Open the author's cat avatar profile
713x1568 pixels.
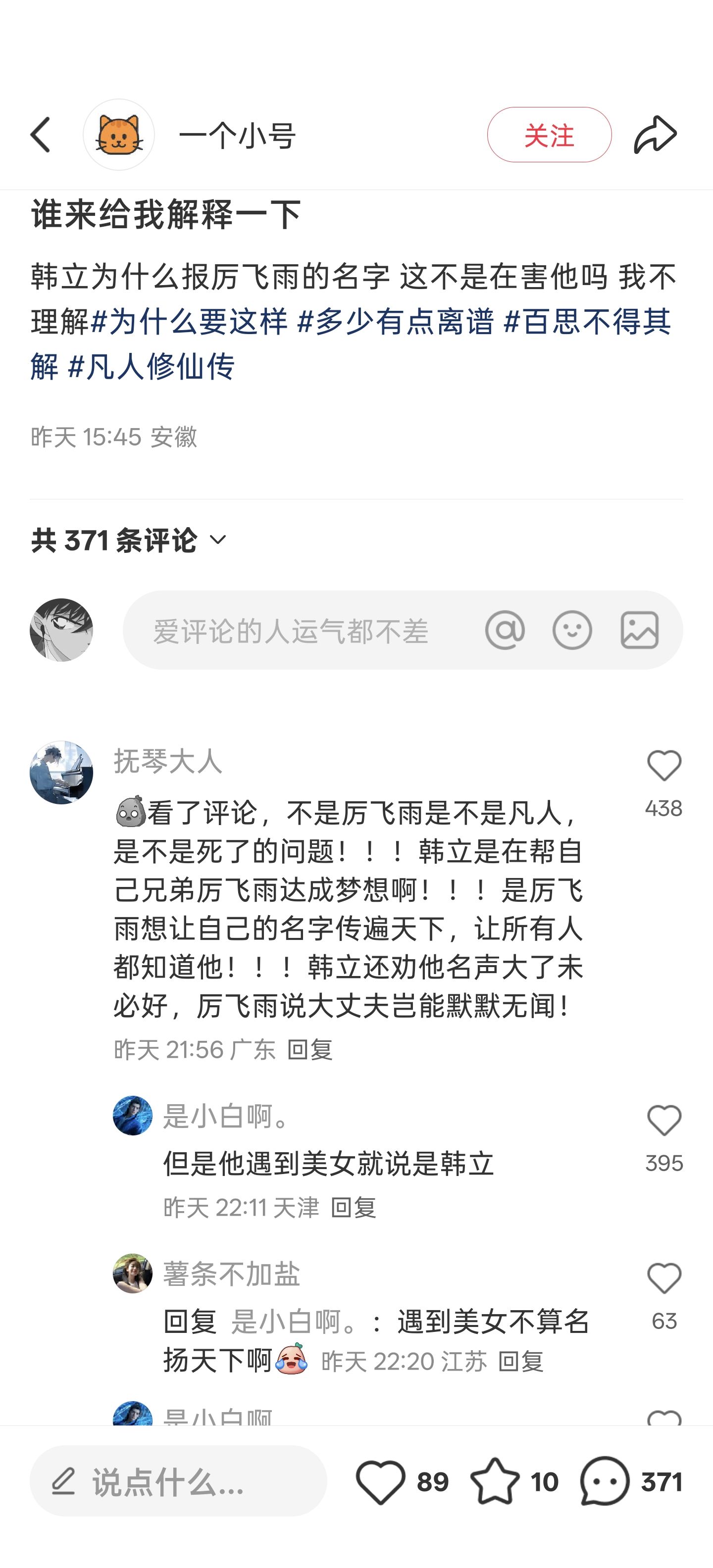click(x=119, y=135)
